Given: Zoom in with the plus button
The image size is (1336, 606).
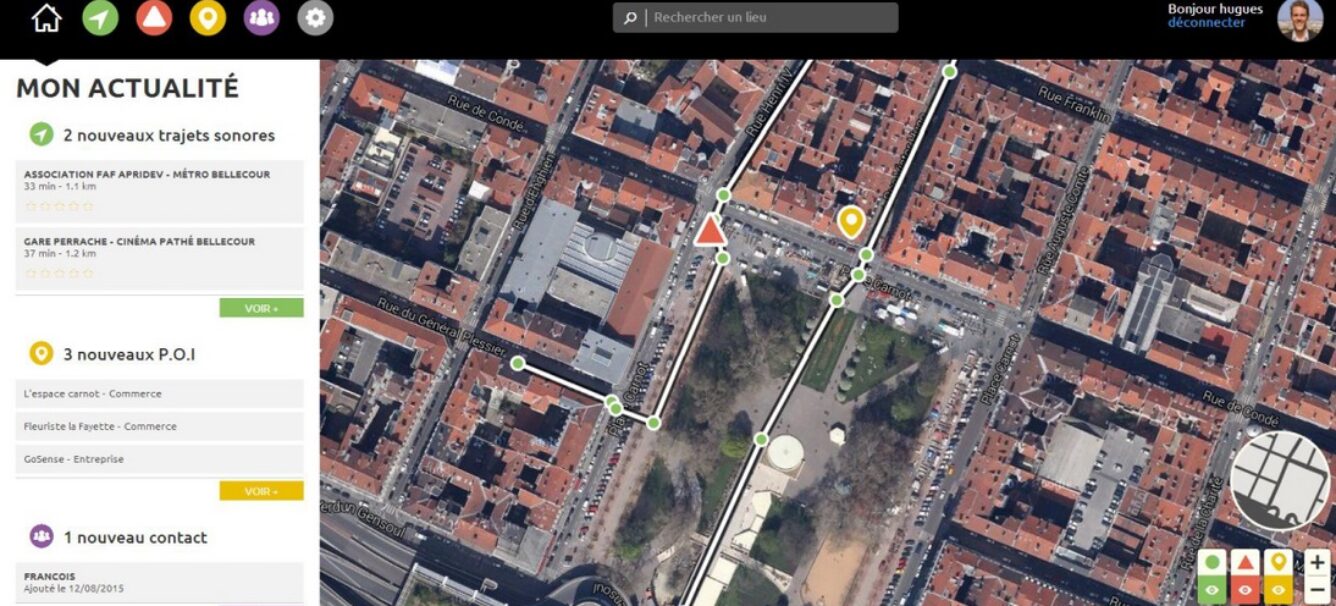Looking at the screenshot, I should (1317, 563).
